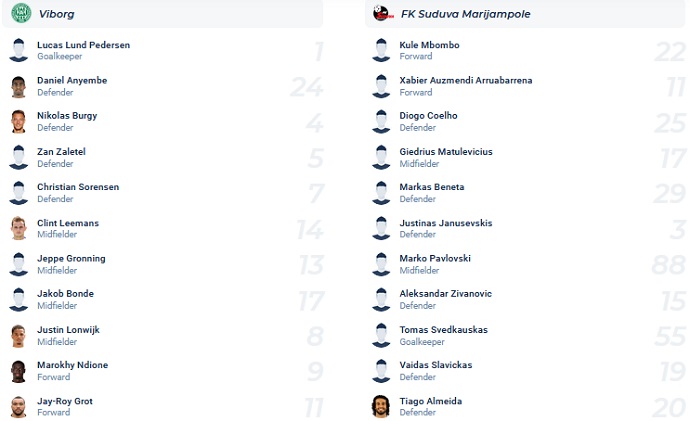690x421 pixels.
Task: Select defender Tiago Almeida
Action: pos(430,401)
